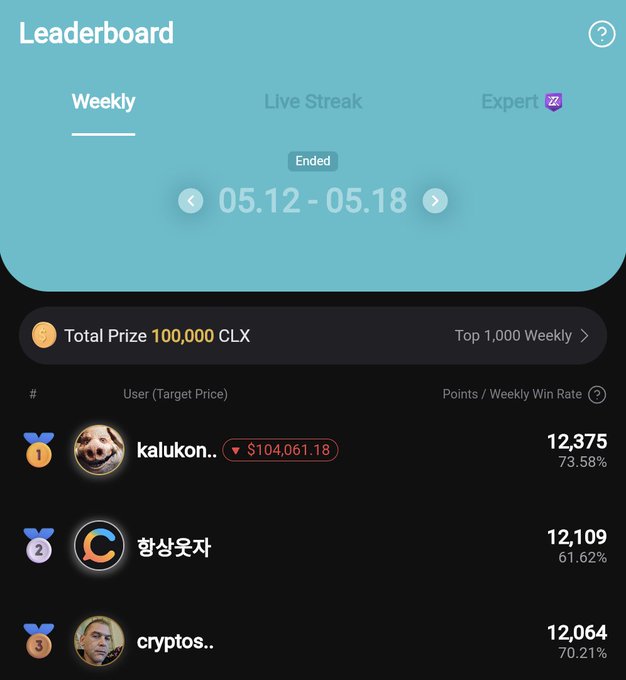Open cryptos.. third-place profile

click(x=99, y=641)
